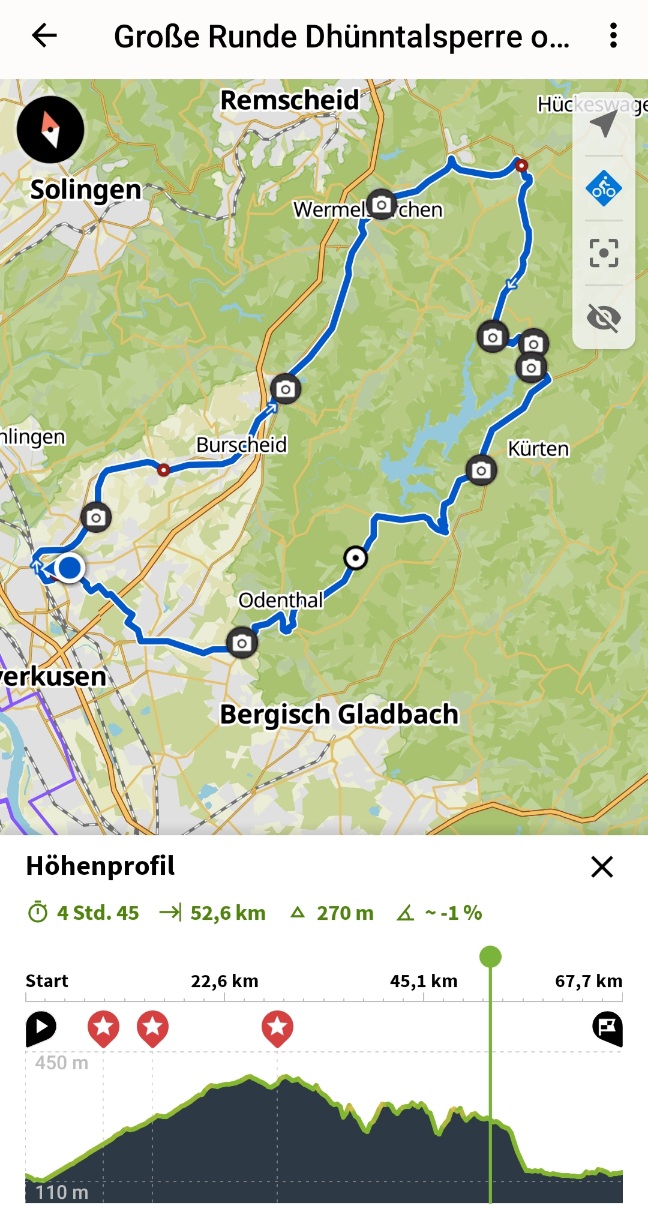Change the cycling map layer
The height and width of the screenshot is (1209, 648).
coord(603,188)
